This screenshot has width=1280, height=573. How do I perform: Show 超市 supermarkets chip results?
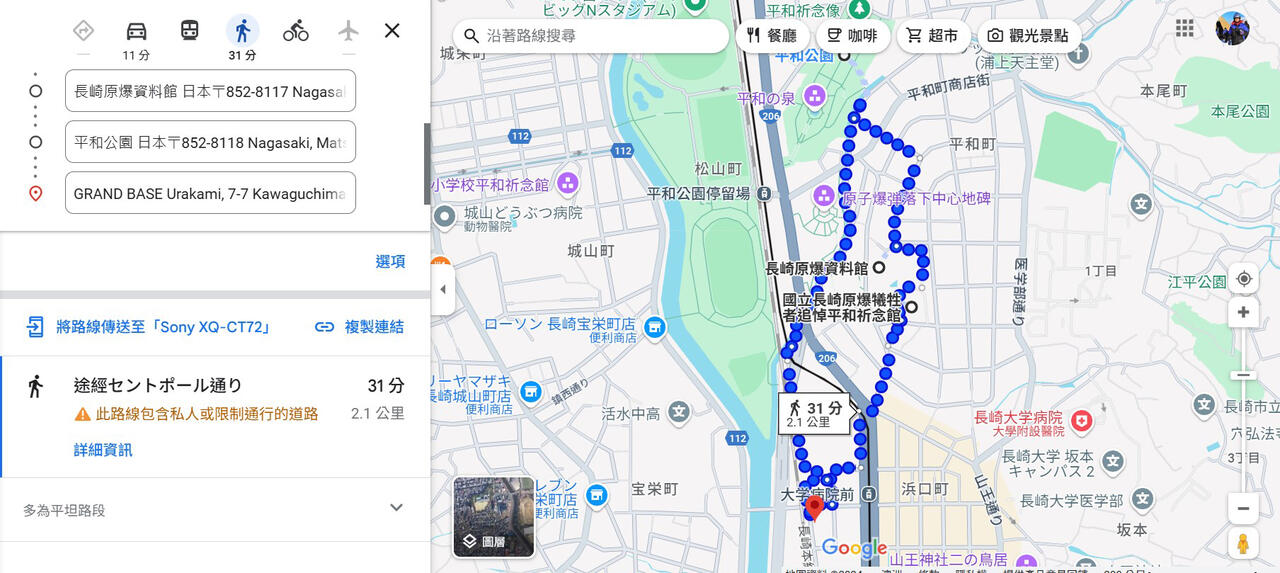coord(932,36)
